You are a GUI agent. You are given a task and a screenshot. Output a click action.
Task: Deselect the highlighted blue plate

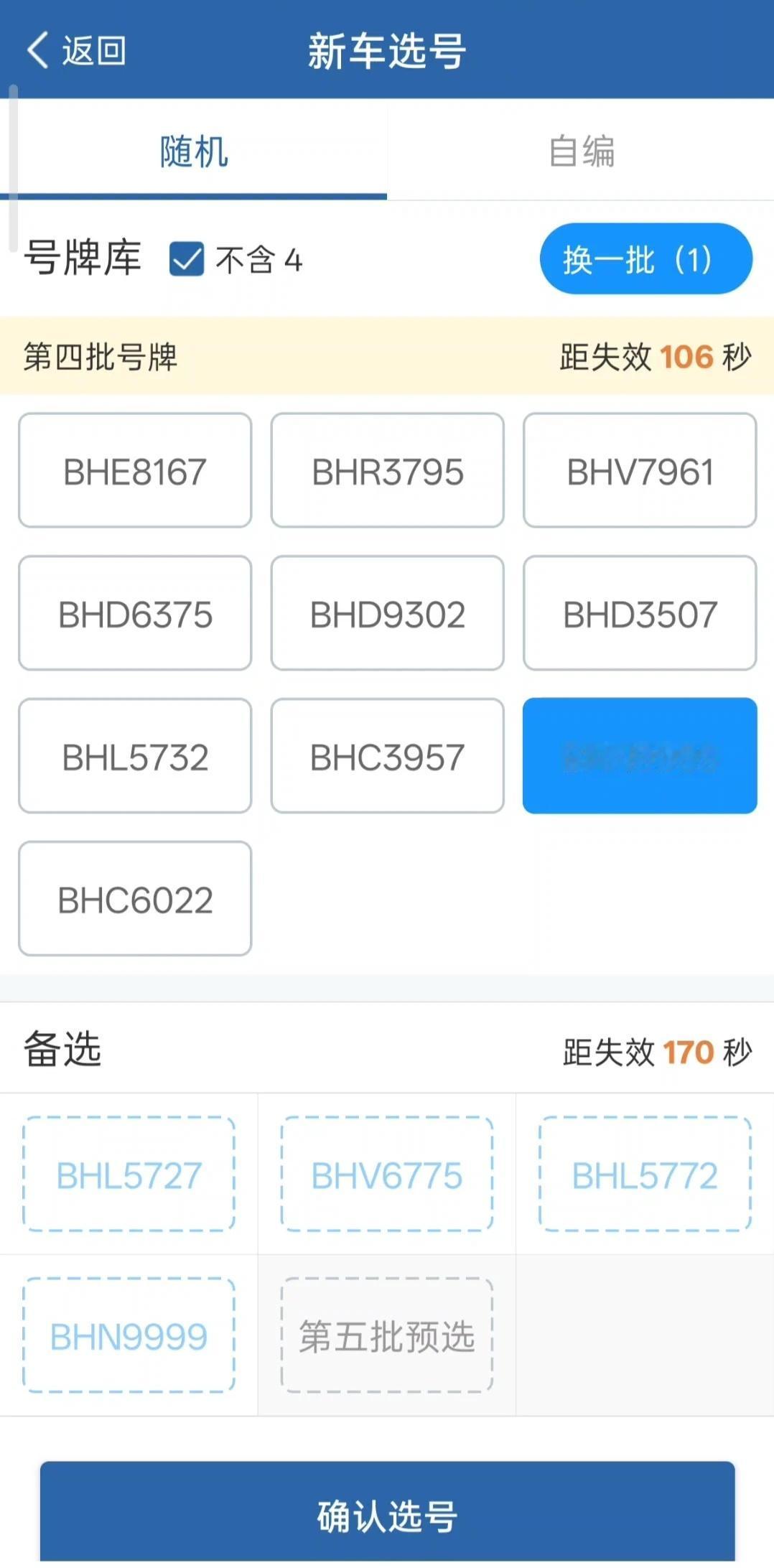pos(640,756)
